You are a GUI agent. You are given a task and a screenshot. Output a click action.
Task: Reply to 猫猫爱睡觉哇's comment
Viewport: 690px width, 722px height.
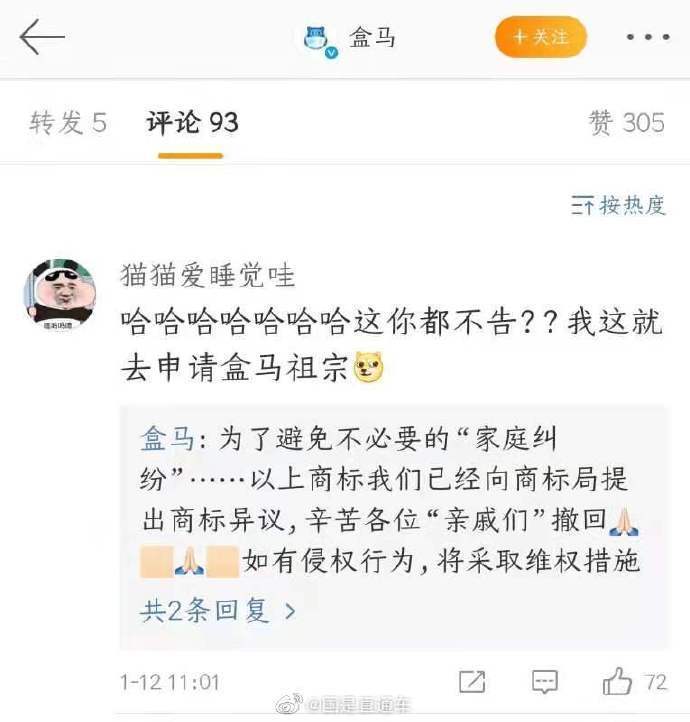(544, 682)
